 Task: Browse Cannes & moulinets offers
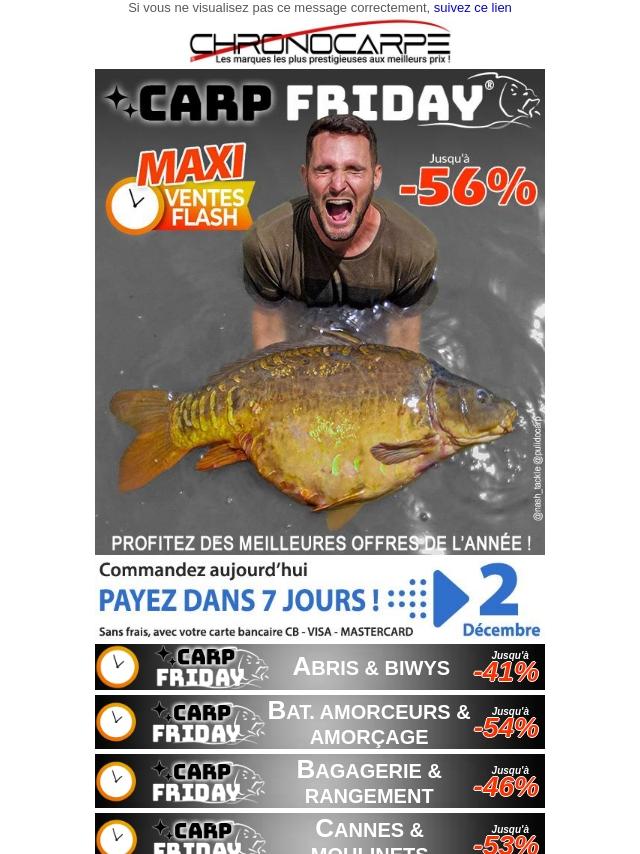[319, 835]
